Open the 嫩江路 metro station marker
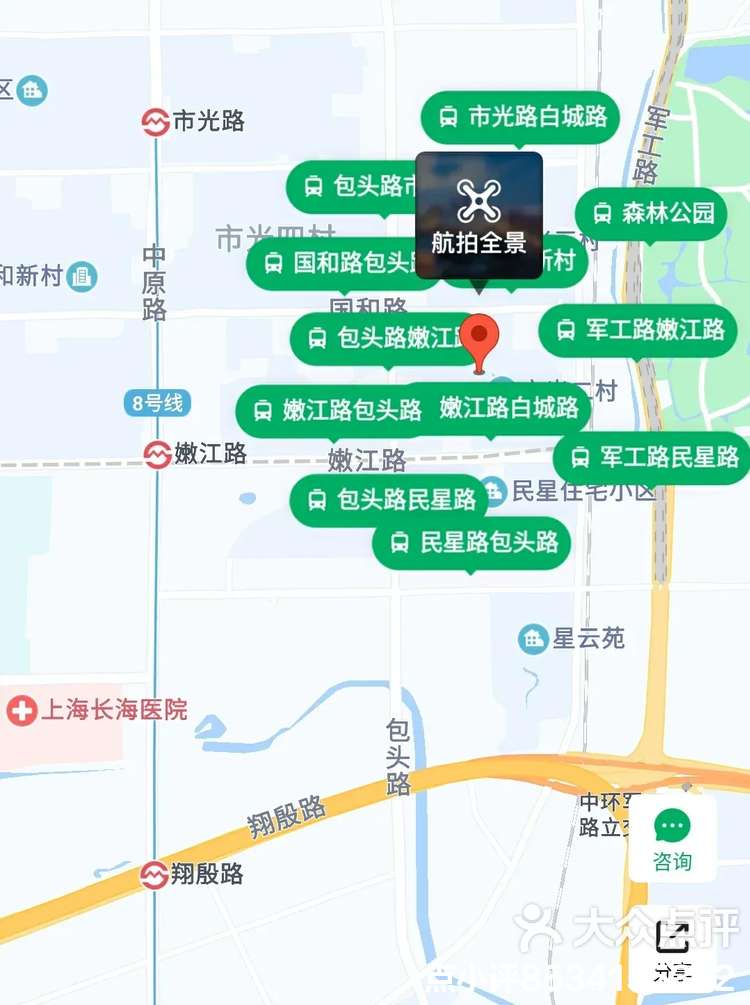The width and height of the screenshot is (750, 1005). (x=156, y=454)
